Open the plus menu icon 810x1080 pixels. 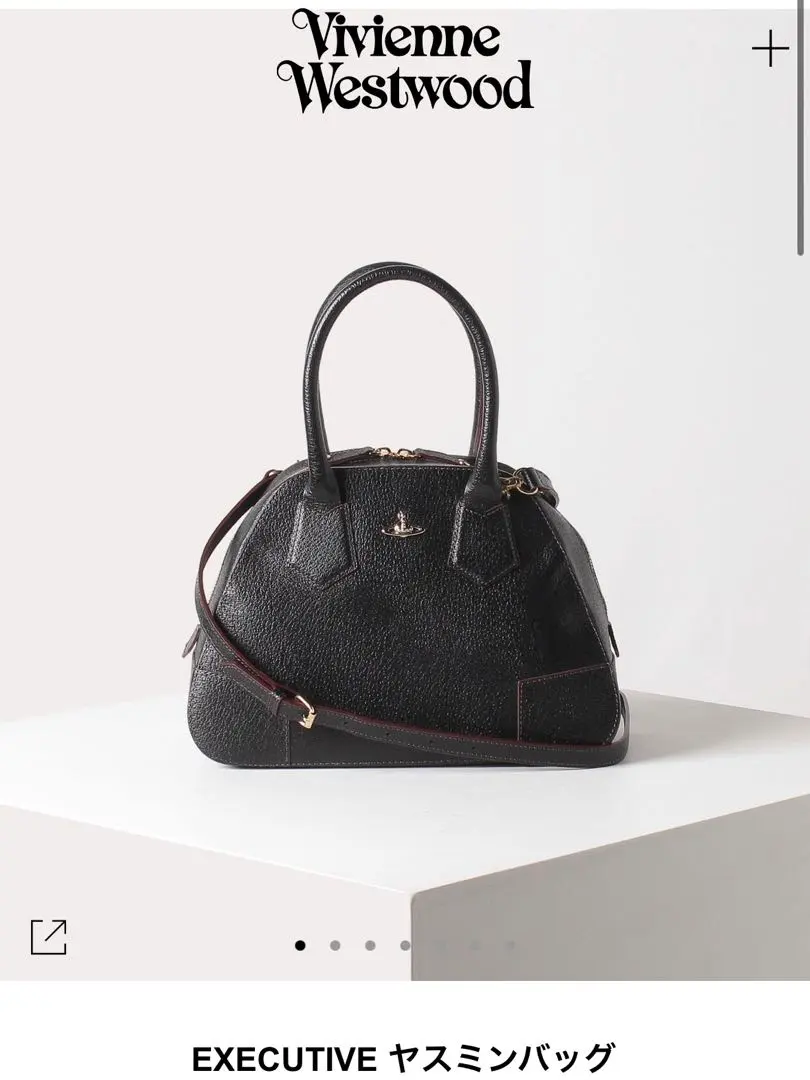(770, 48)
